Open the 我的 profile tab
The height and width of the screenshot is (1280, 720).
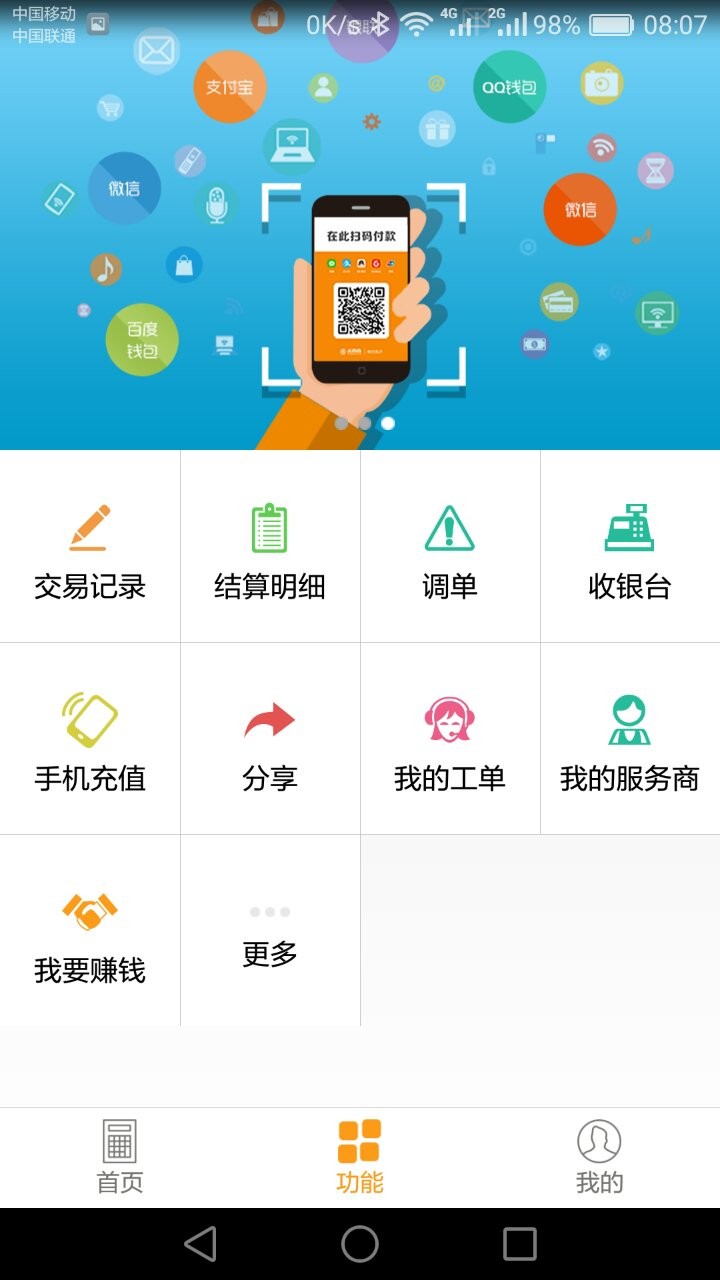(x=597, y=1155)
